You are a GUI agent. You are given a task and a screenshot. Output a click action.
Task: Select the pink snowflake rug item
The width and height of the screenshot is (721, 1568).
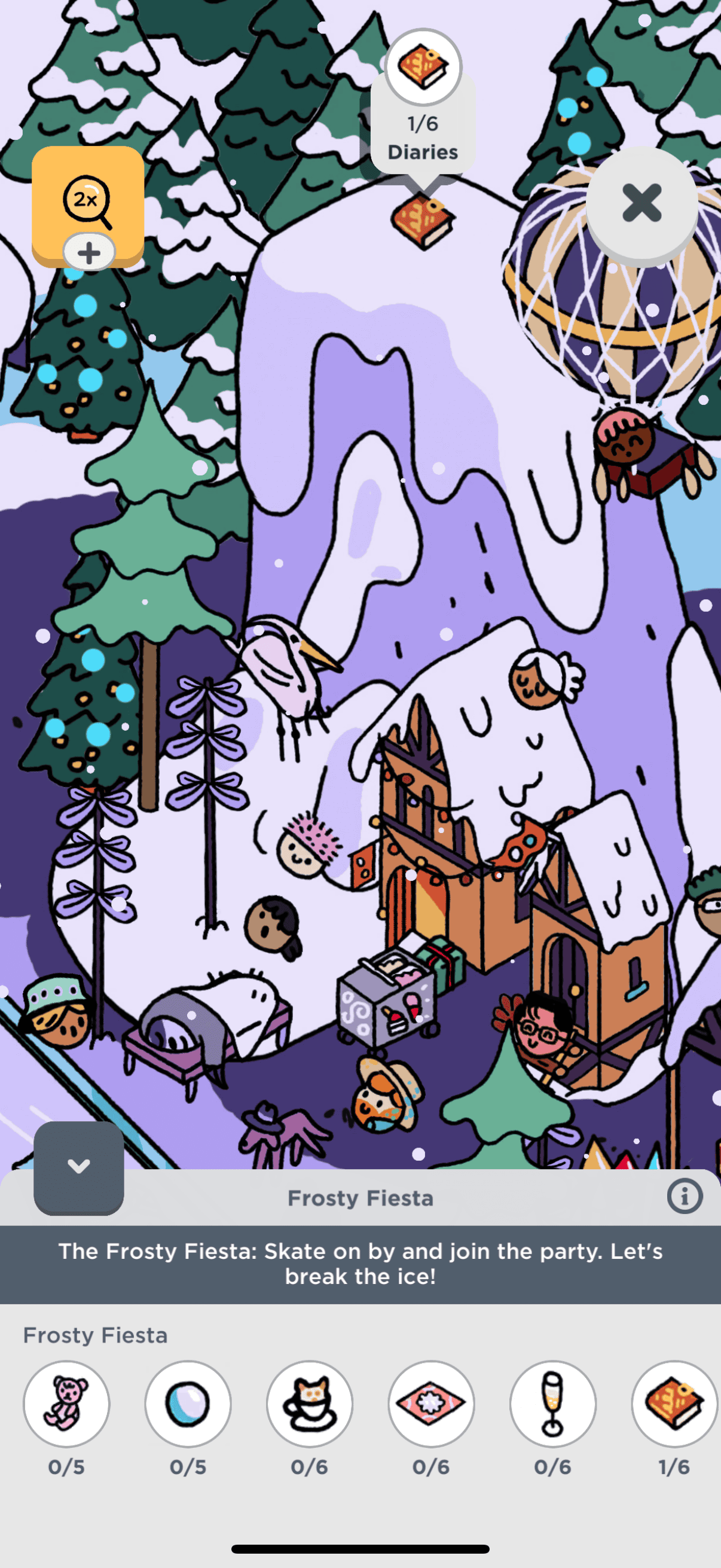coord(431,1404)
